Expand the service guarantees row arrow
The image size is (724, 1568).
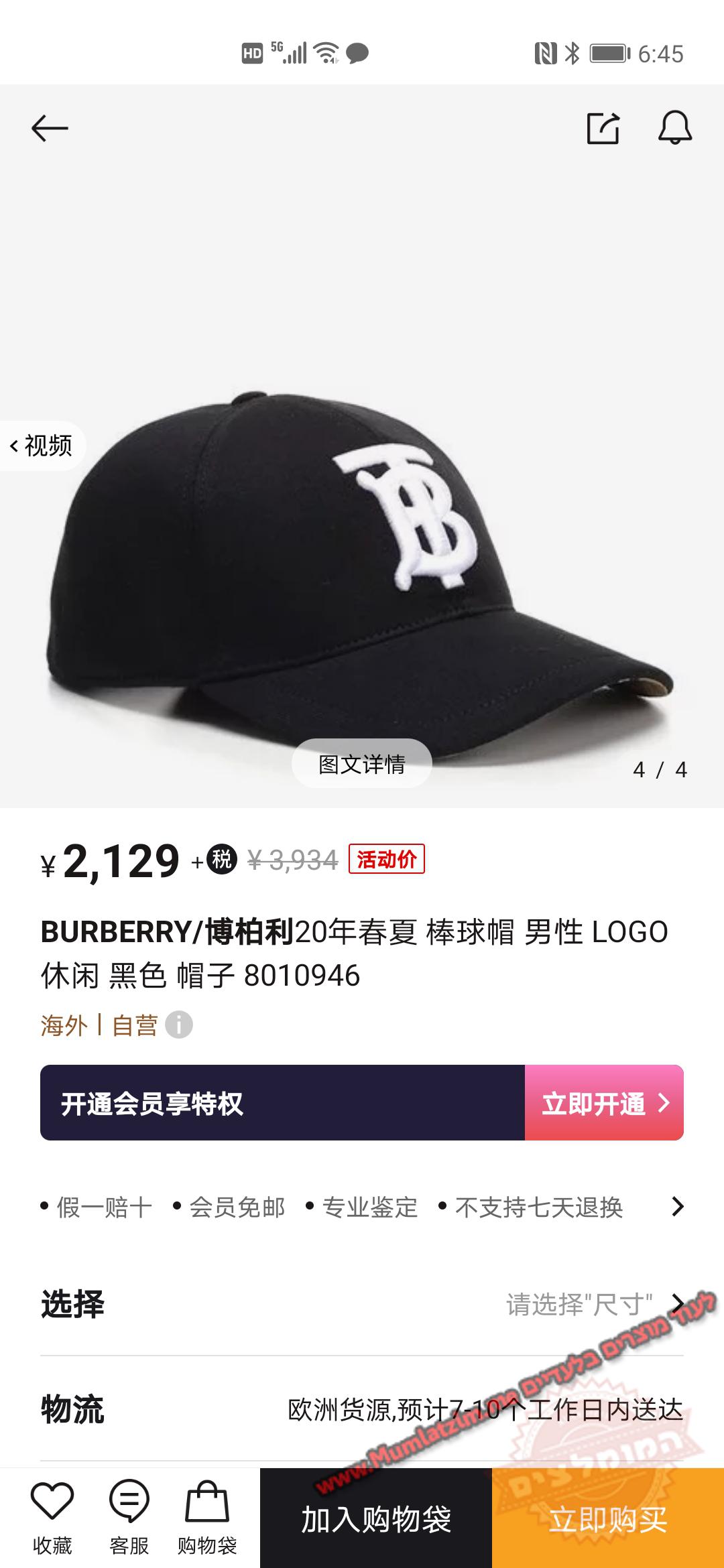678,1207
